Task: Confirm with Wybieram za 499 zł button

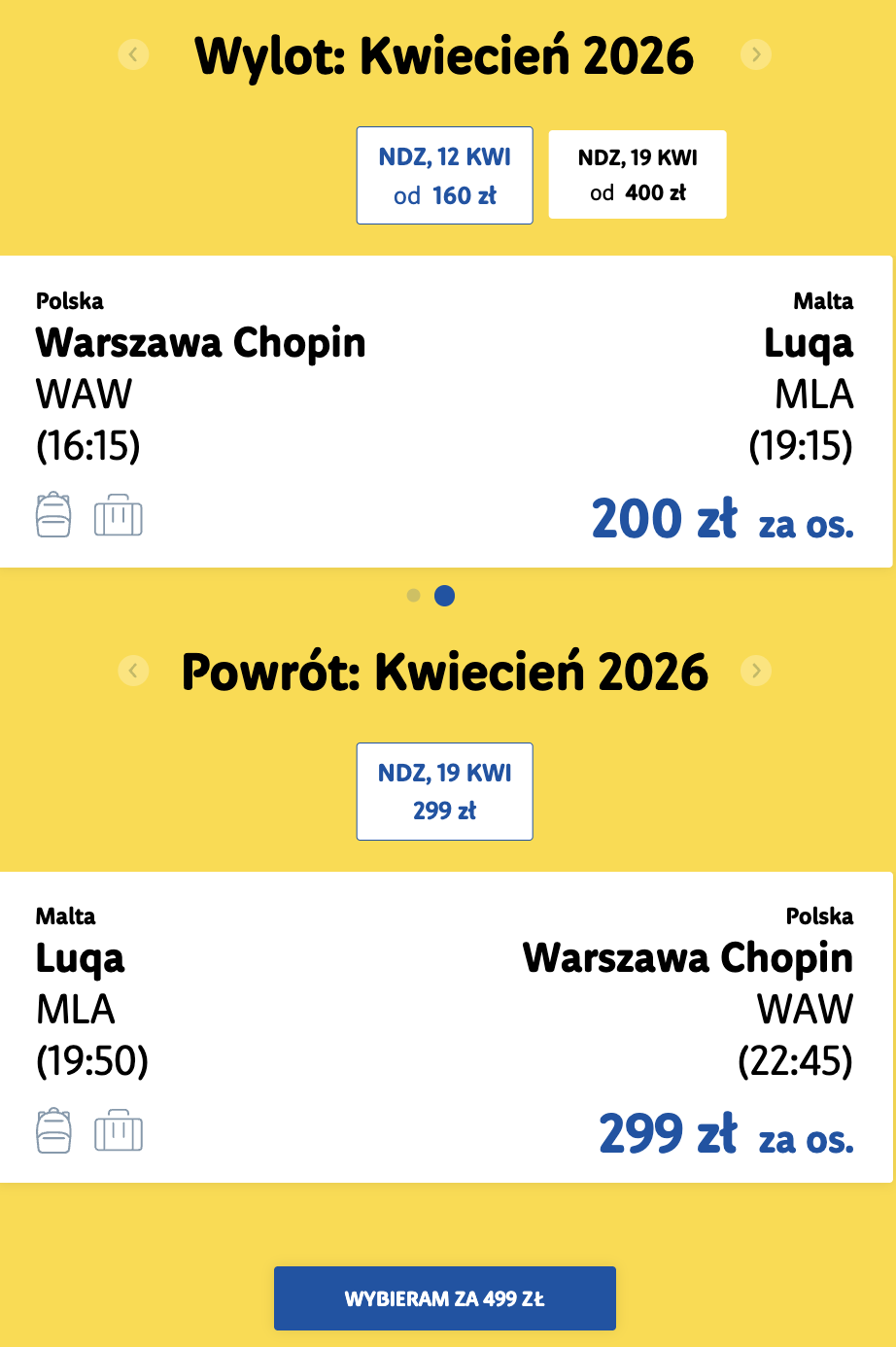Action: (444, 1298)
